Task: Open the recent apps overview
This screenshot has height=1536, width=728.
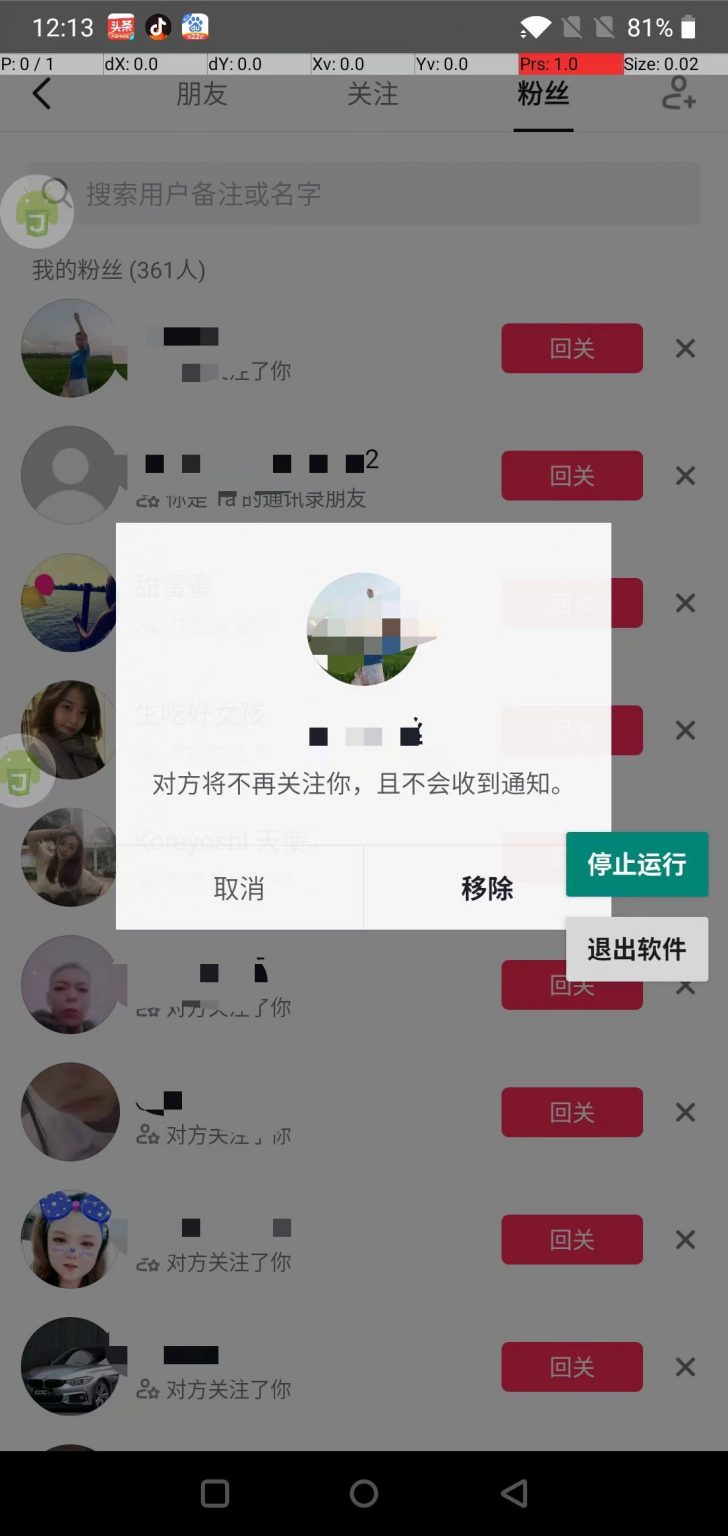Action: [215, 1493]
